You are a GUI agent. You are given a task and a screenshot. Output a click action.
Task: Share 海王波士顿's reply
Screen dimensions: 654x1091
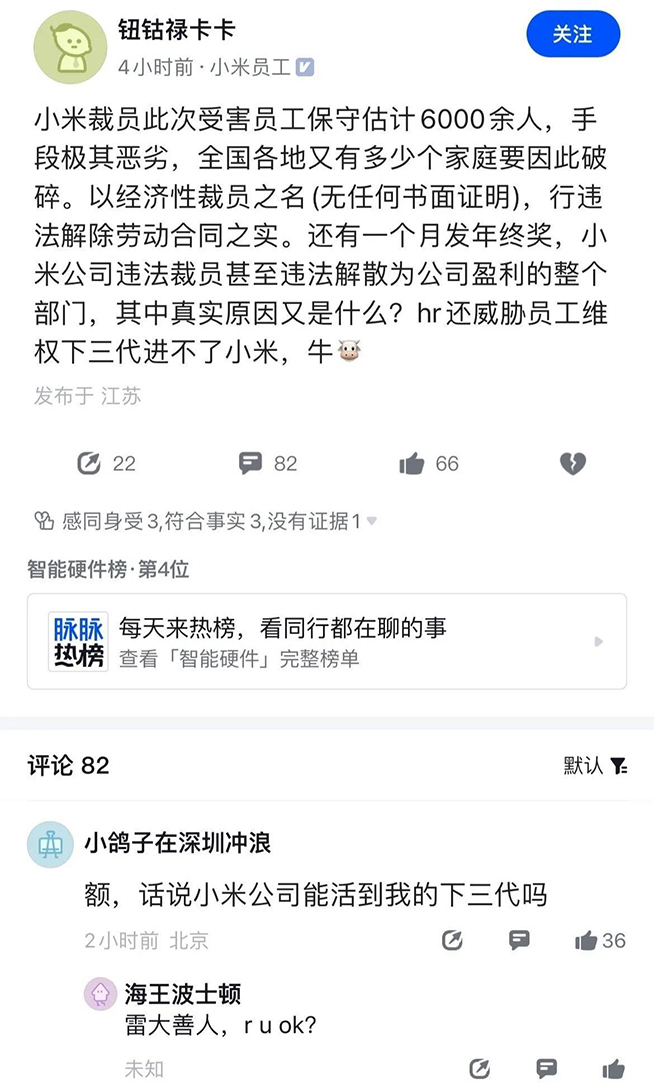click(x=480, y=1068)
